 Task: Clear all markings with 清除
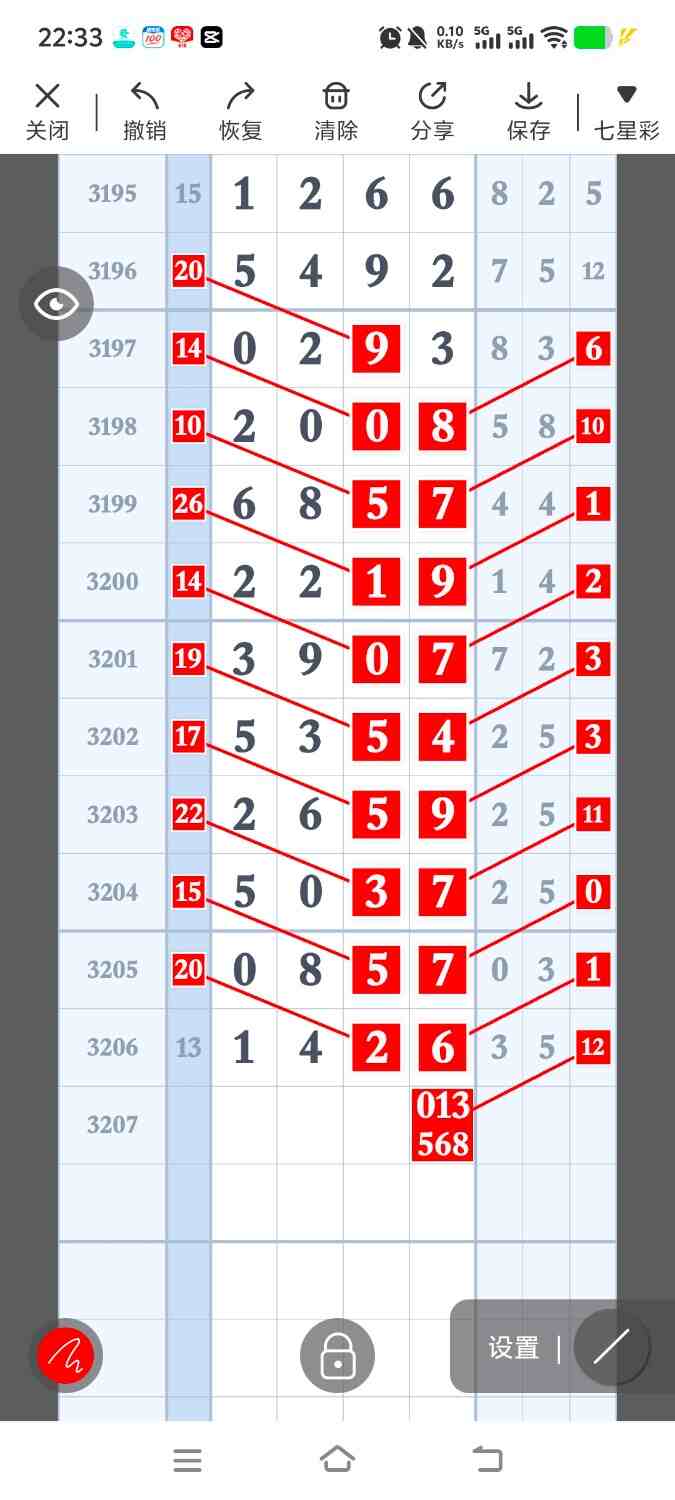pyautogui.click(x=335, y=111)
